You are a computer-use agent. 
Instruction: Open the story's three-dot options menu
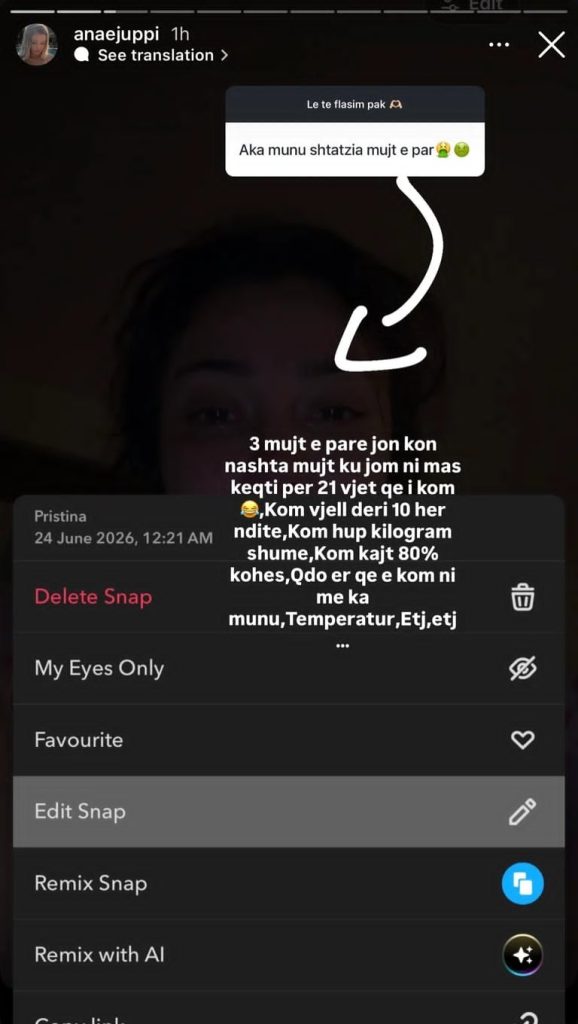tap(499, 44)
